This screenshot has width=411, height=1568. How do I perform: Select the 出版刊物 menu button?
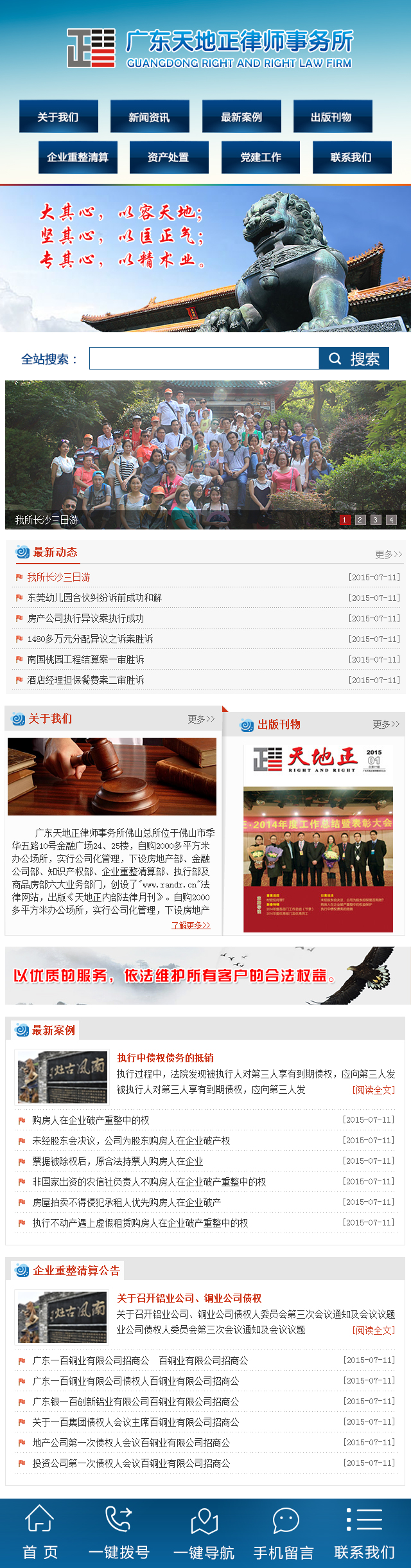coord(332,117)
